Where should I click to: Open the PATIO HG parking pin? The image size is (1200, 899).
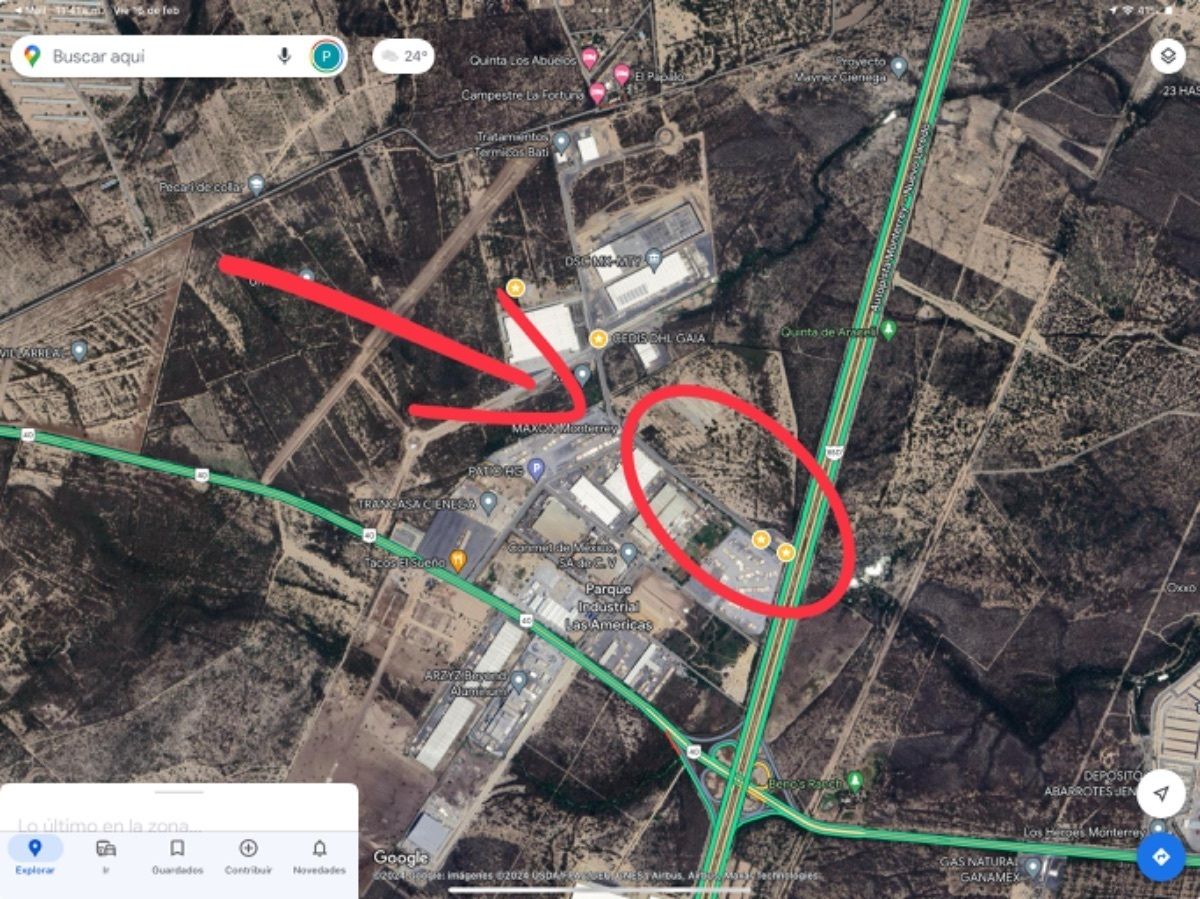coord(536,469)
